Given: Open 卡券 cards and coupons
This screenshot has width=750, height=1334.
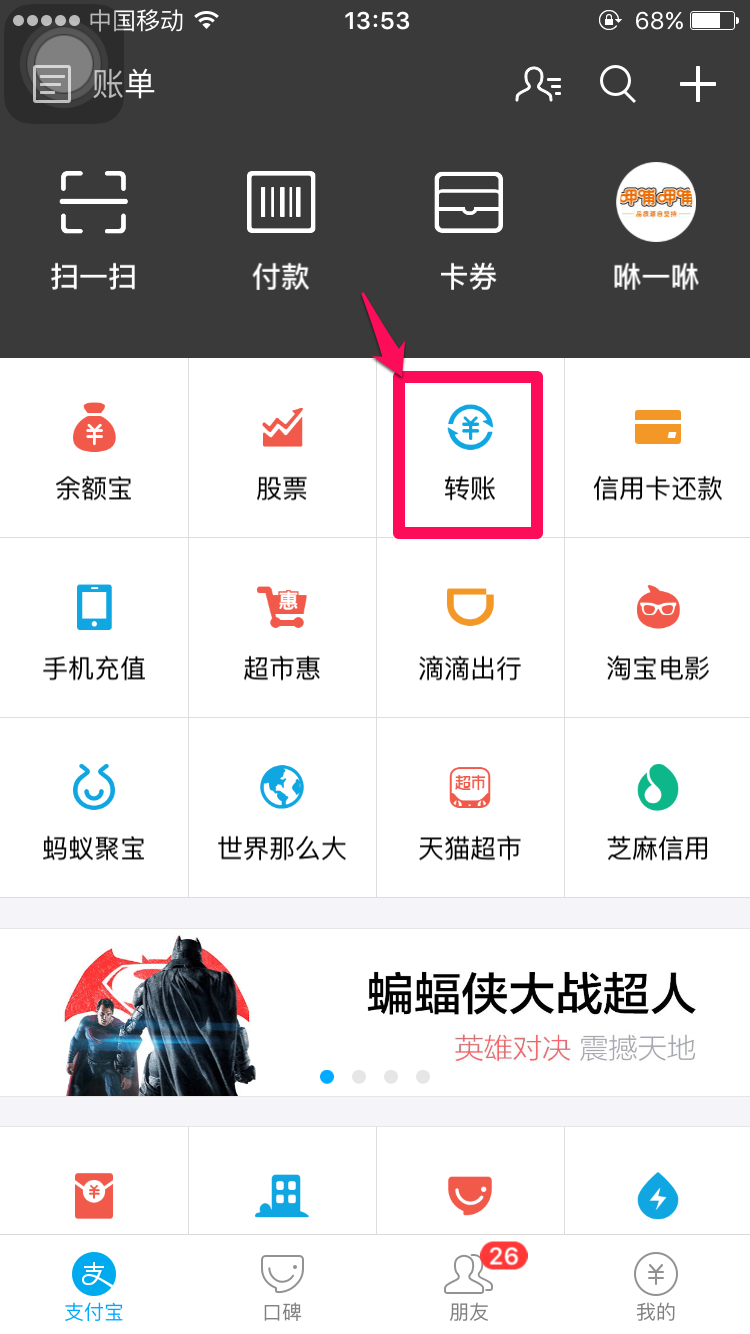Looking at the screenshot, I should pos(469,230).
